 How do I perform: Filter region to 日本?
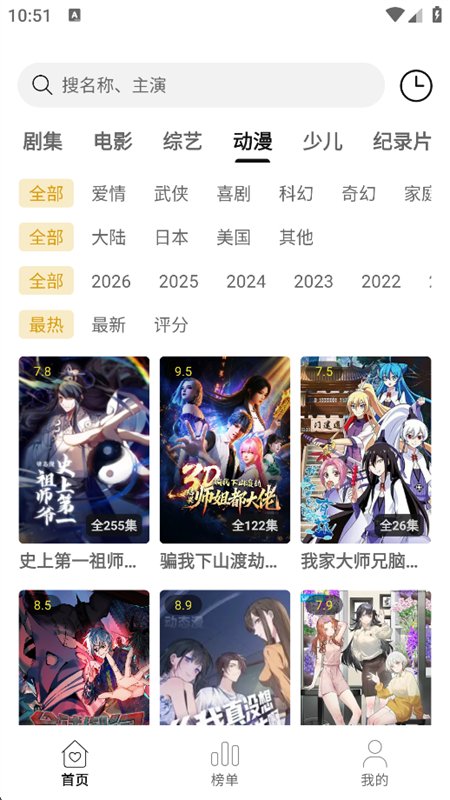click(171, 238)
